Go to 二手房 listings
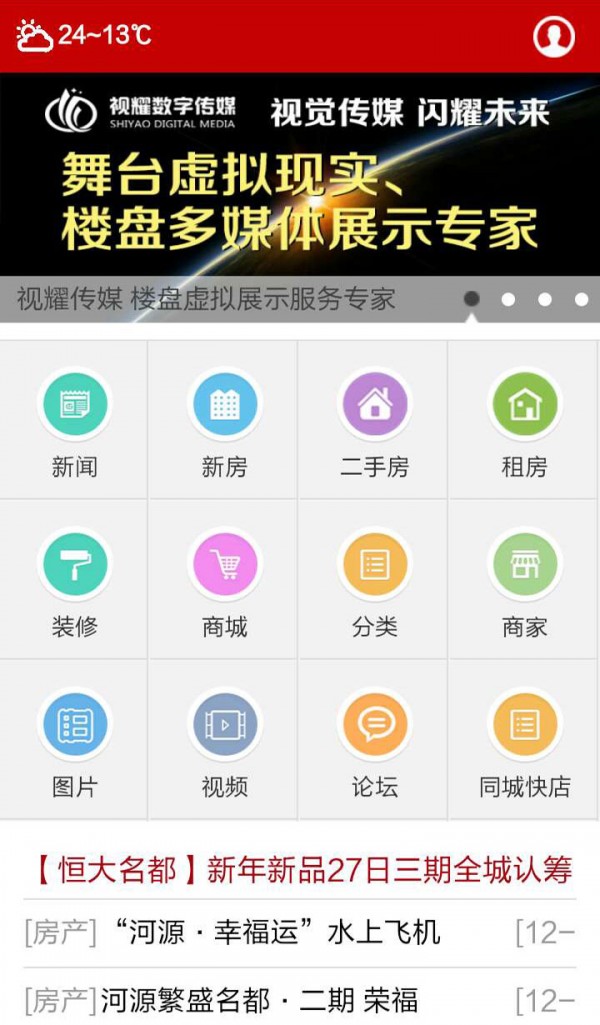Viewport: 600px width, 1025px height. point(374,420)
